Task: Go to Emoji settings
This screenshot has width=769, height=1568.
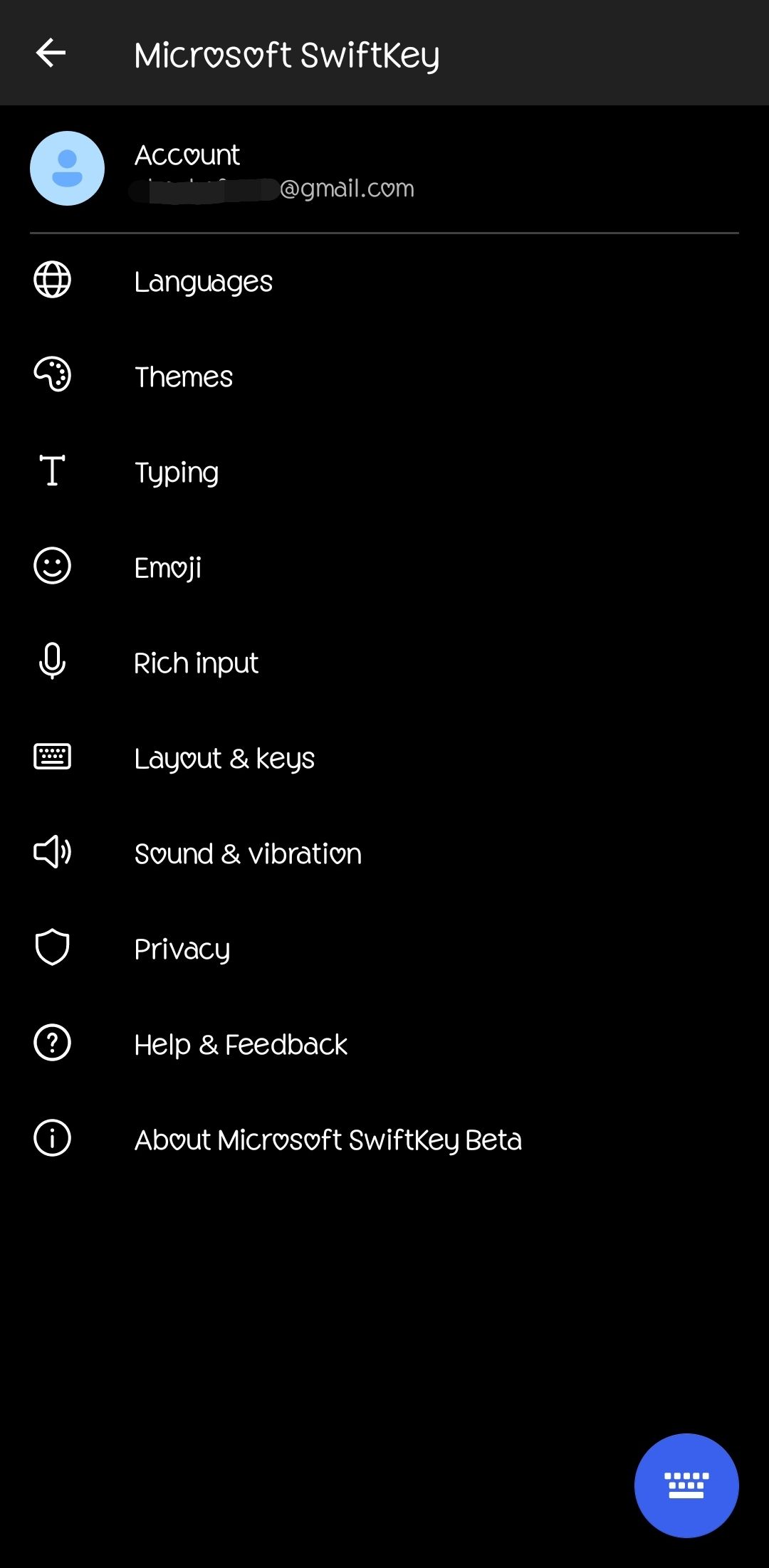Action: (x=384, y=567)
